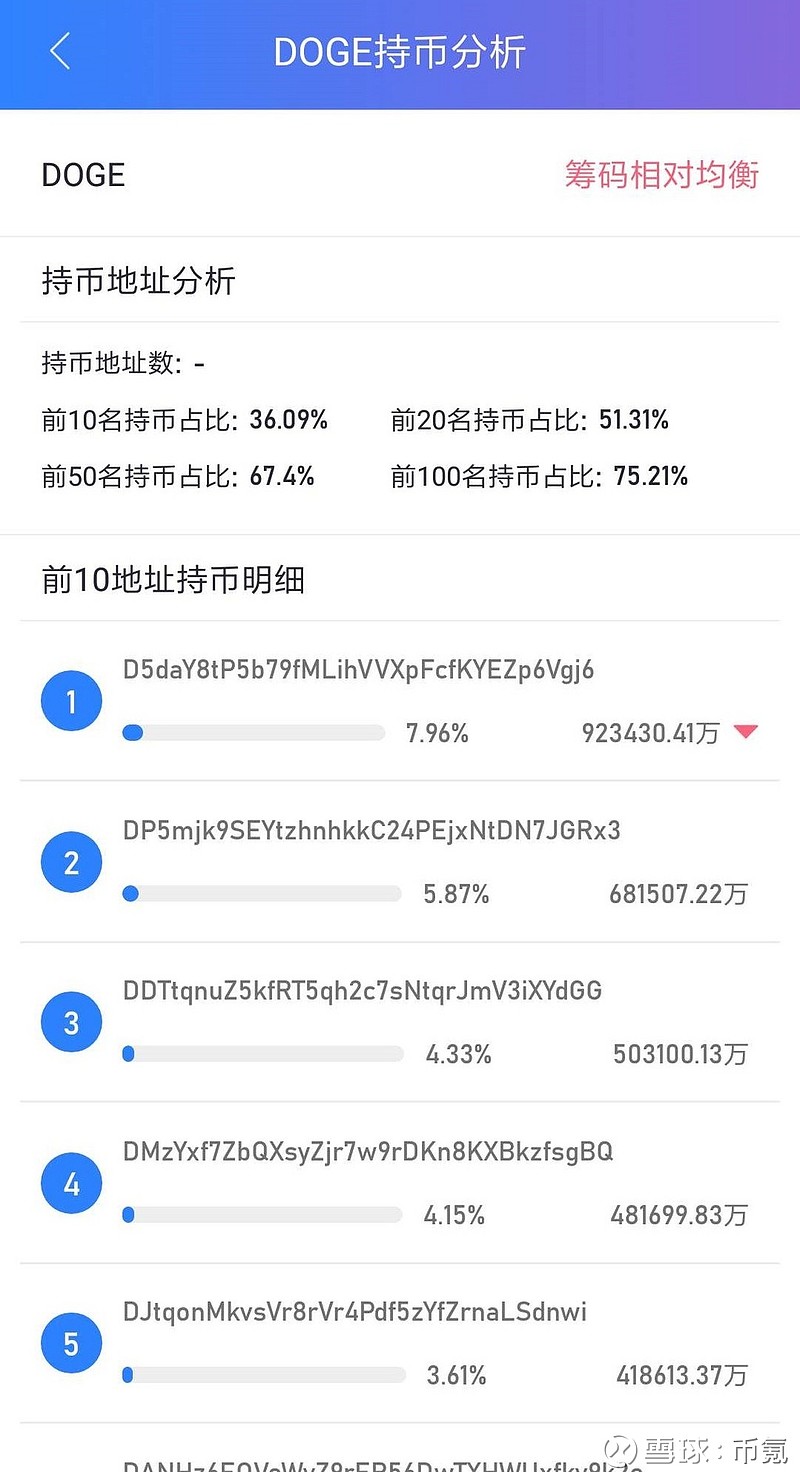This screenshot has width=800, height=1472.
Task: Click the blue rank 2 badge
Action: coord(70,861)
